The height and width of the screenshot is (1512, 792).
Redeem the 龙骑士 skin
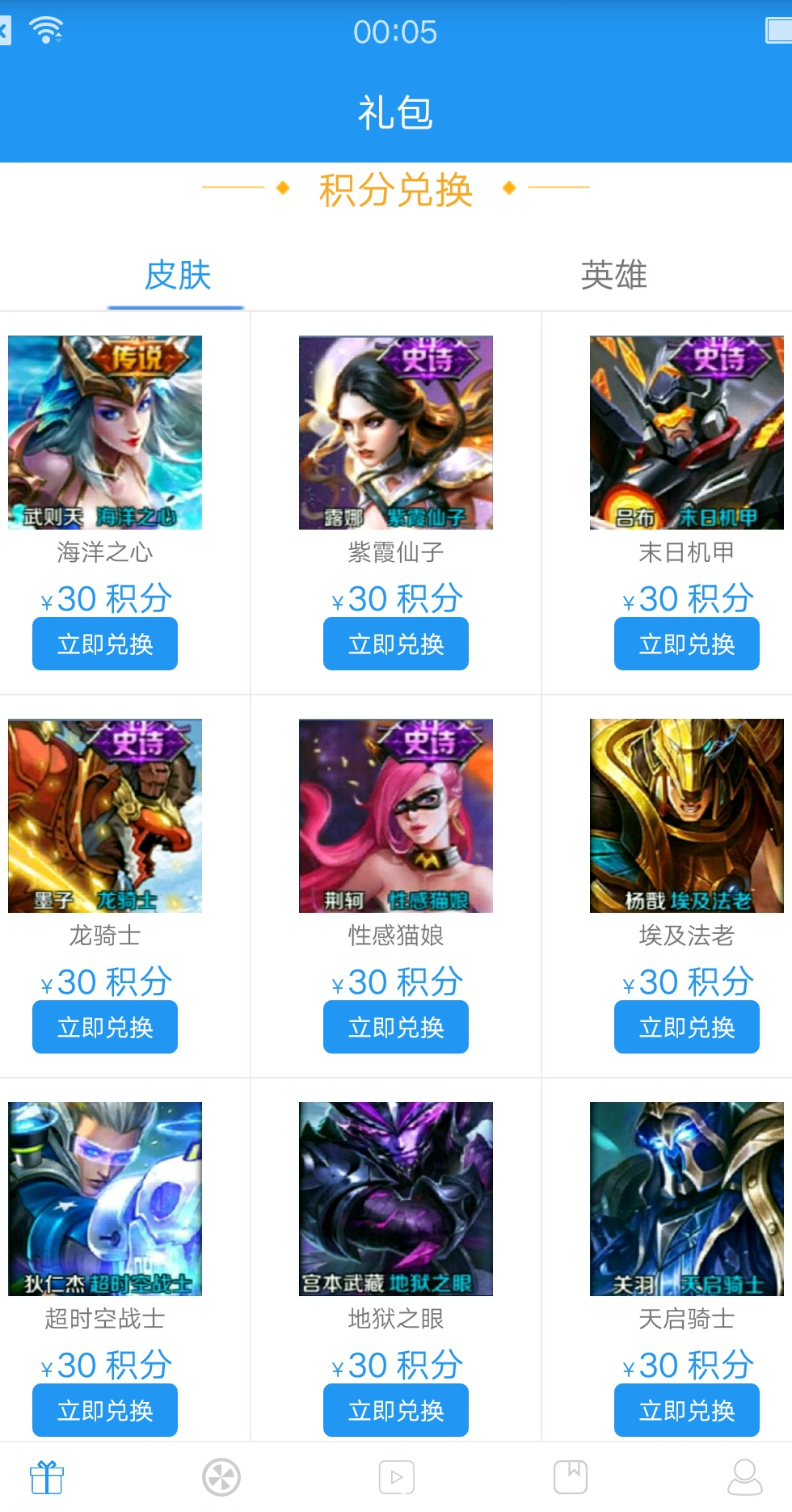click(x=105, y=1027)
